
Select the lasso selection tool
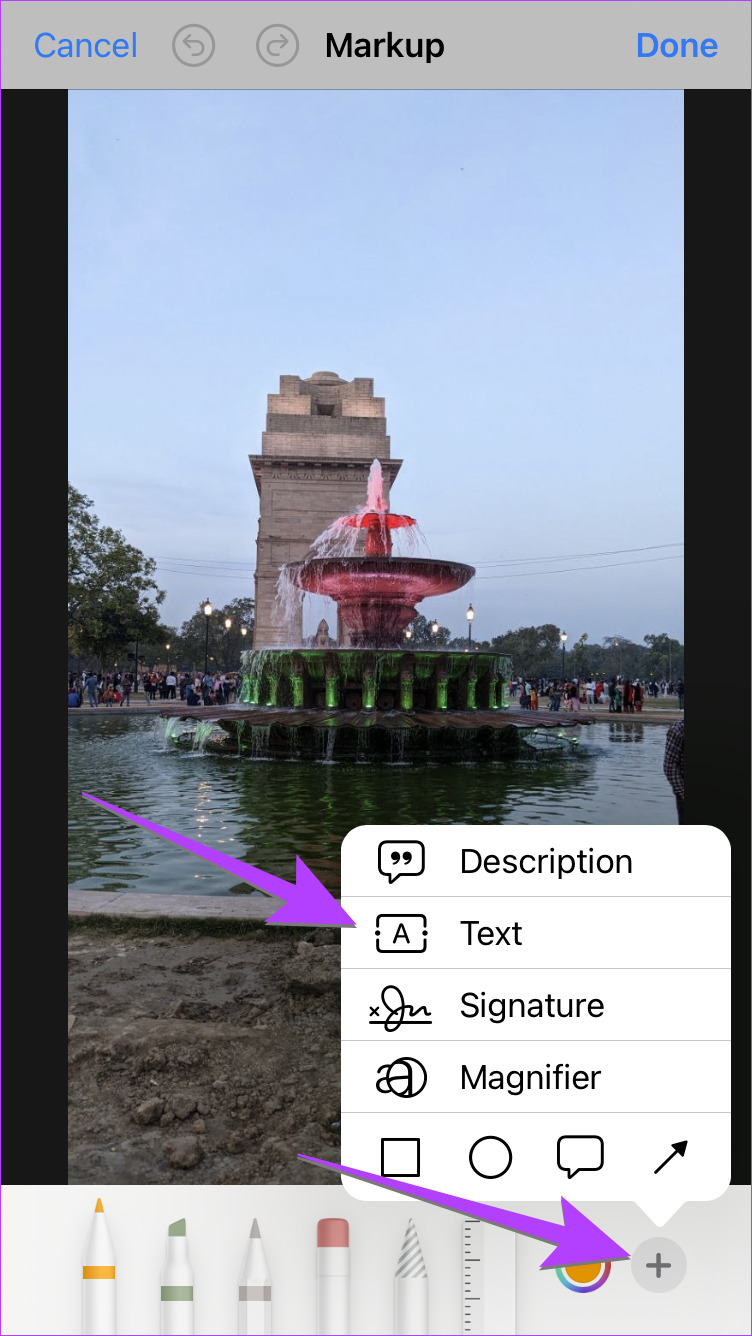click(412, 1270)
